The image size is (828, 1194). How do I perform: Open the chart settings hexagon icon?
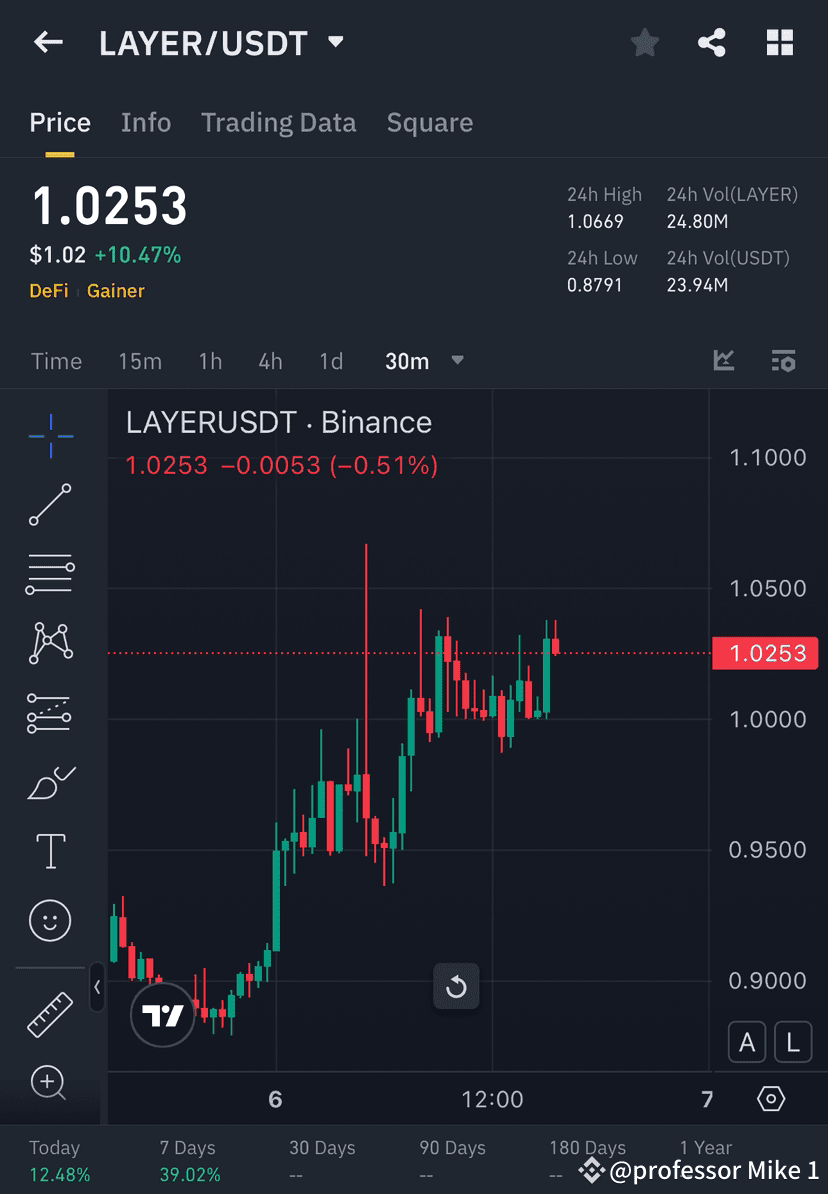[x=770, y=1098]
